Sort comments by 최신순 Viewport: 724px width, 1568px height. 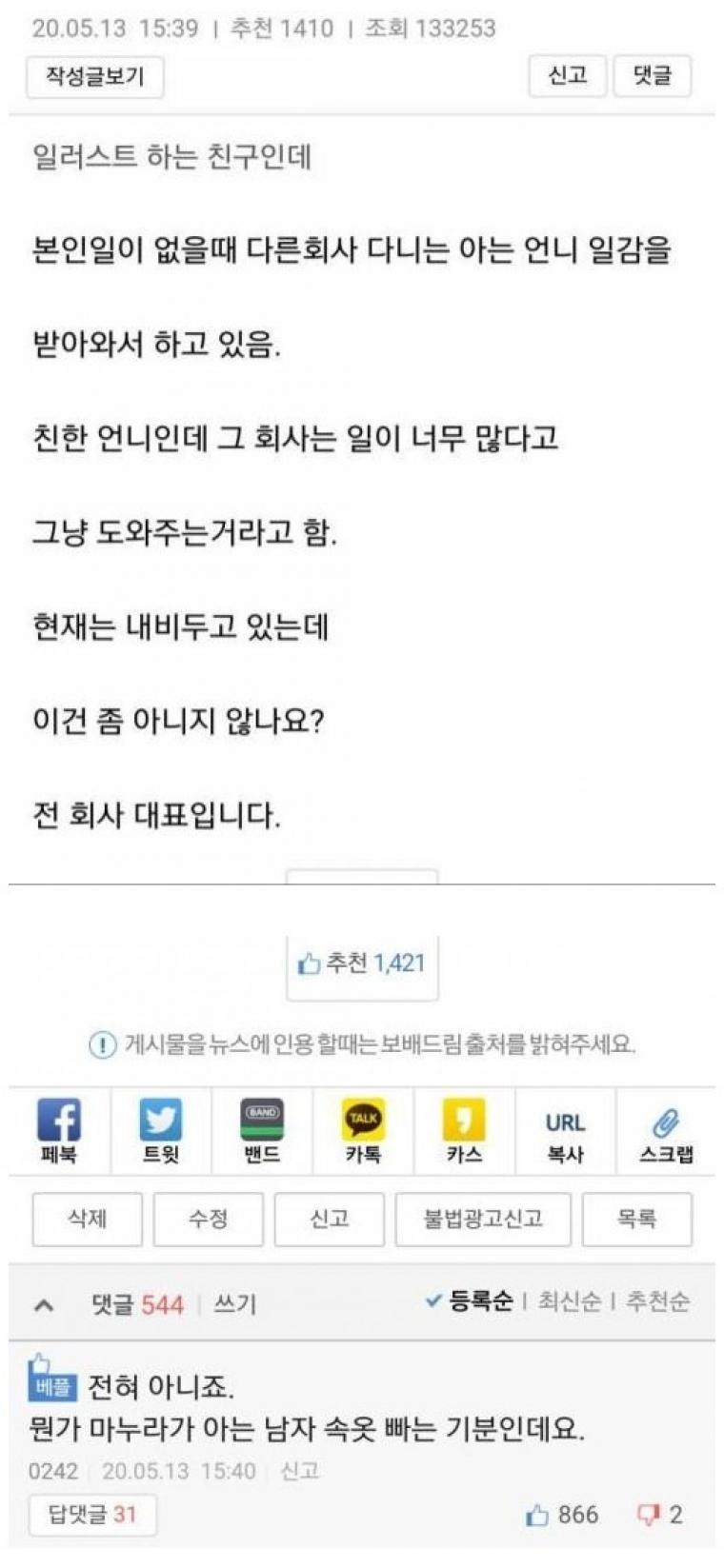[569, 1301]
